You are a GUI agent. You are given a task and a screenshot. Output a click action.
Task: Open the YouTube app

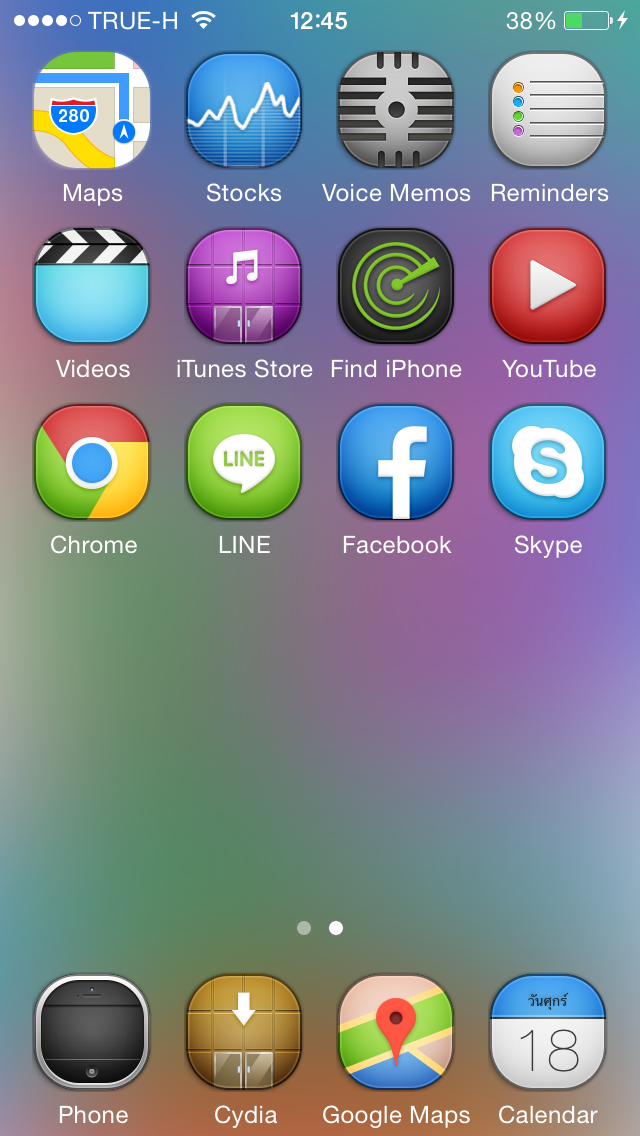548,285
